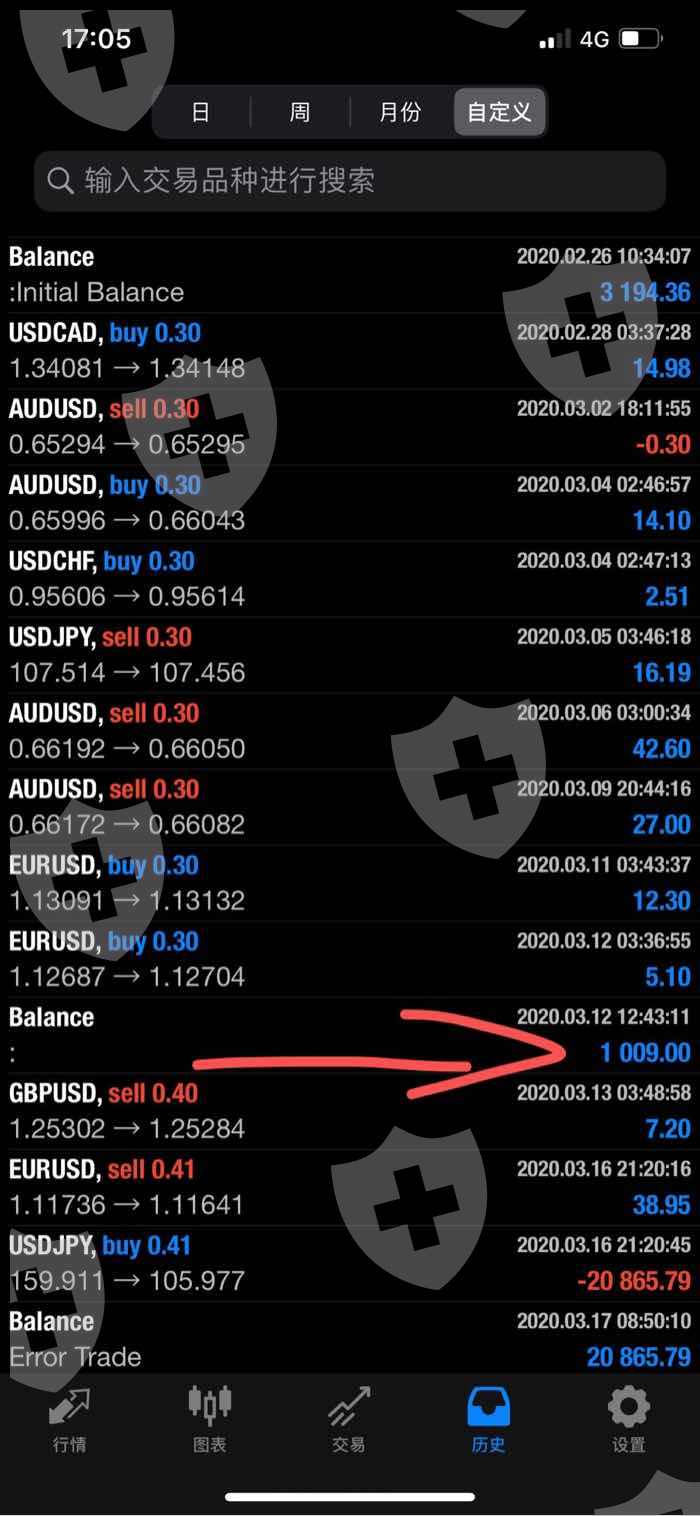Select the 自定义 period filter
The width and height of the screenshot is (700, 1516).
click(499, 112)
